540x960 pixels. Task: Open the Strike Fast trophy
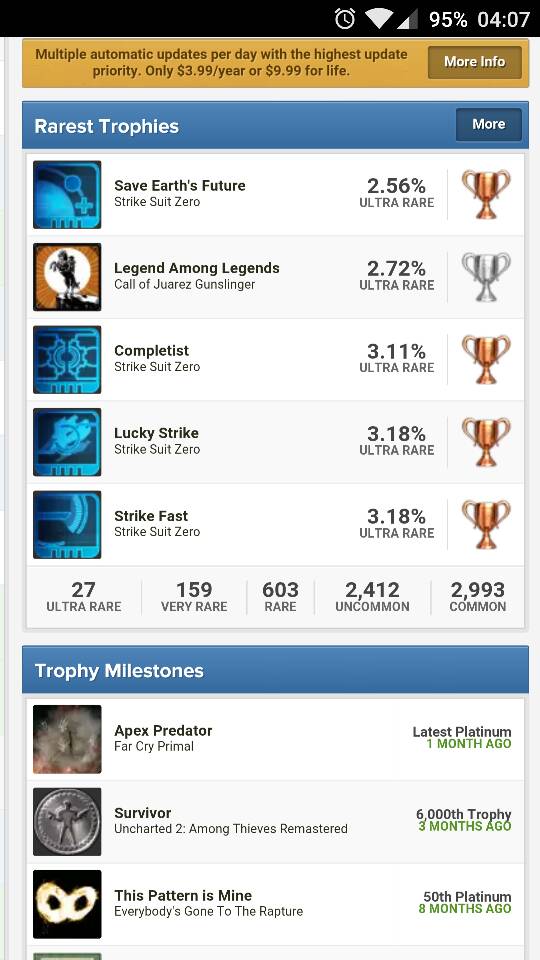(276, 525)
